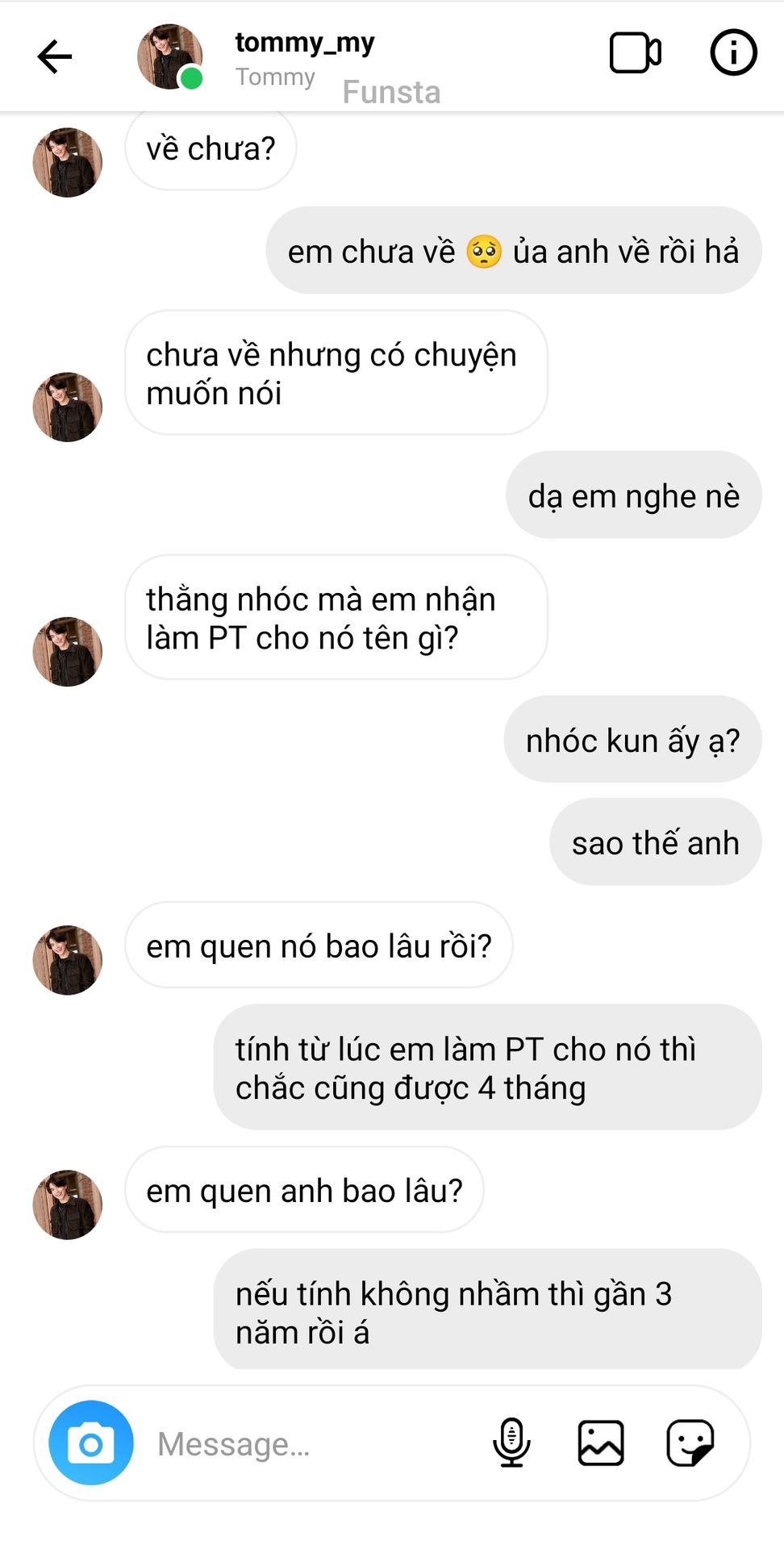Pick an image from the gallery
This screenshot has height=1549, width=784.
pos(601,1443)
